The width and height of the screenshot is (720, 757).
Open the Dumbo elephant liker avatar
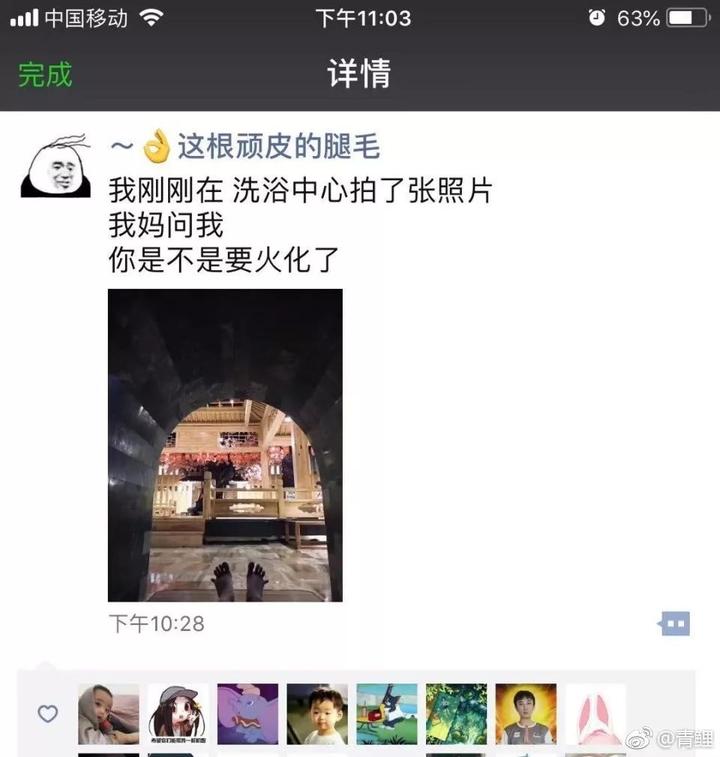(248, 713)
